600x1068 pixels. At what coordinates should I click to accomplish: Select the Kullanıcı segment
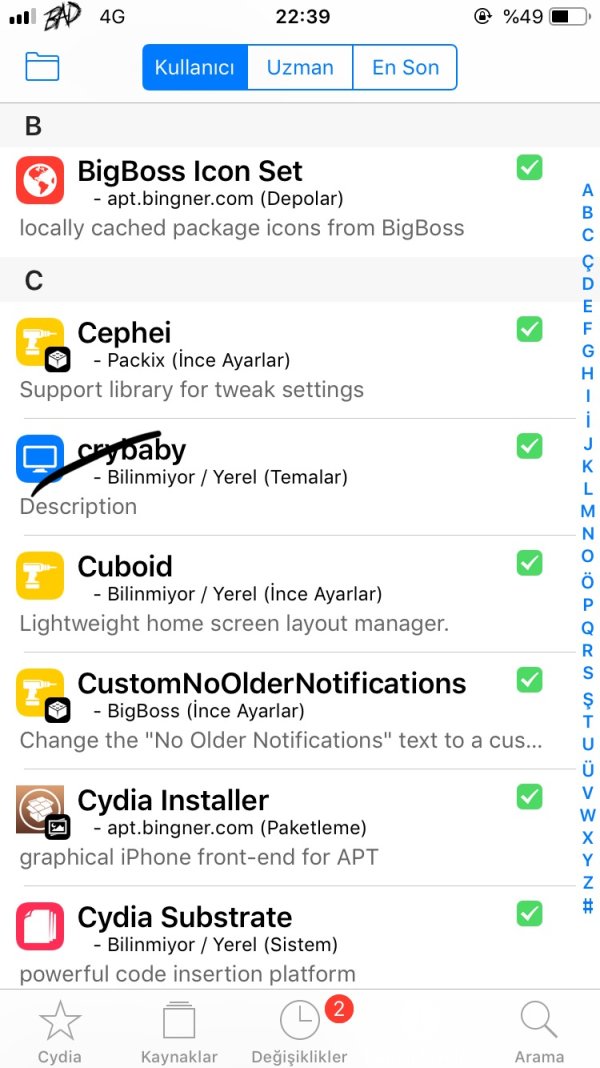pyautogui.click(x=194, y=67)
